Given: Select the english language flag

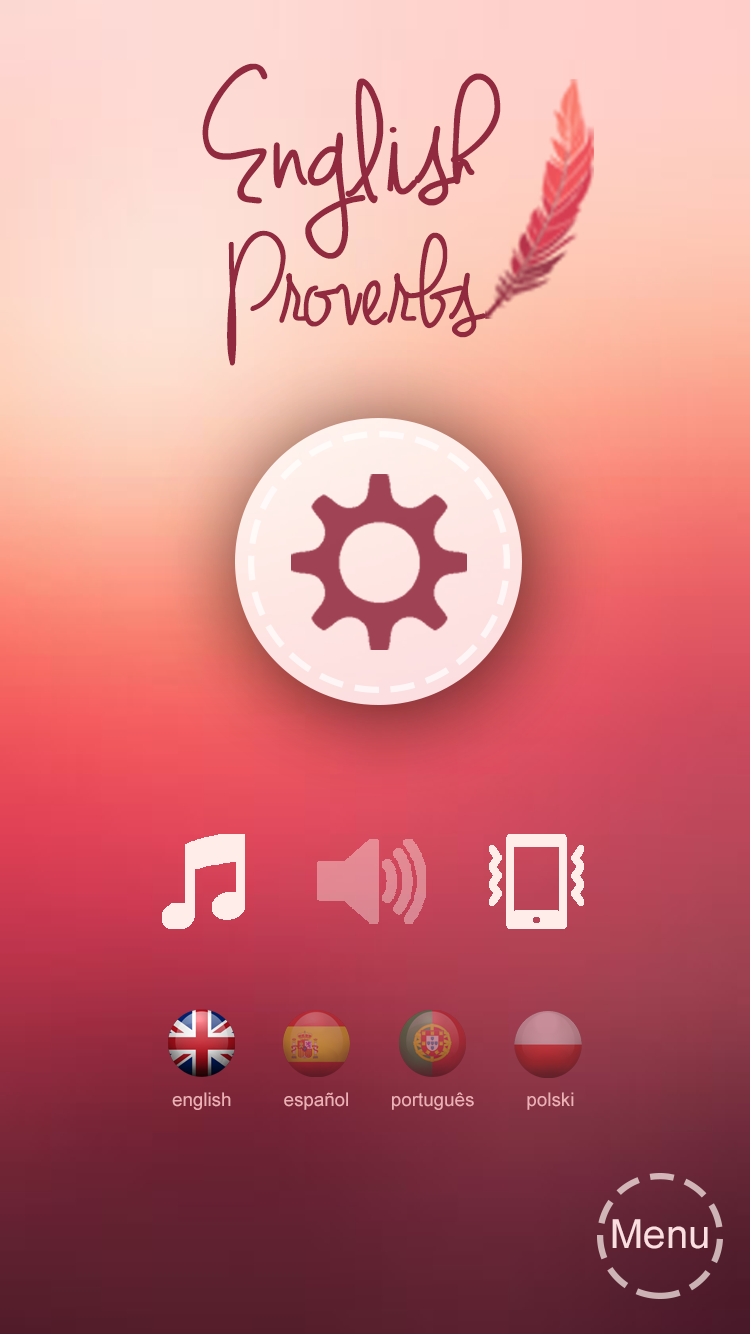Looking at the screenshot, I should (x=201, y=1044).
